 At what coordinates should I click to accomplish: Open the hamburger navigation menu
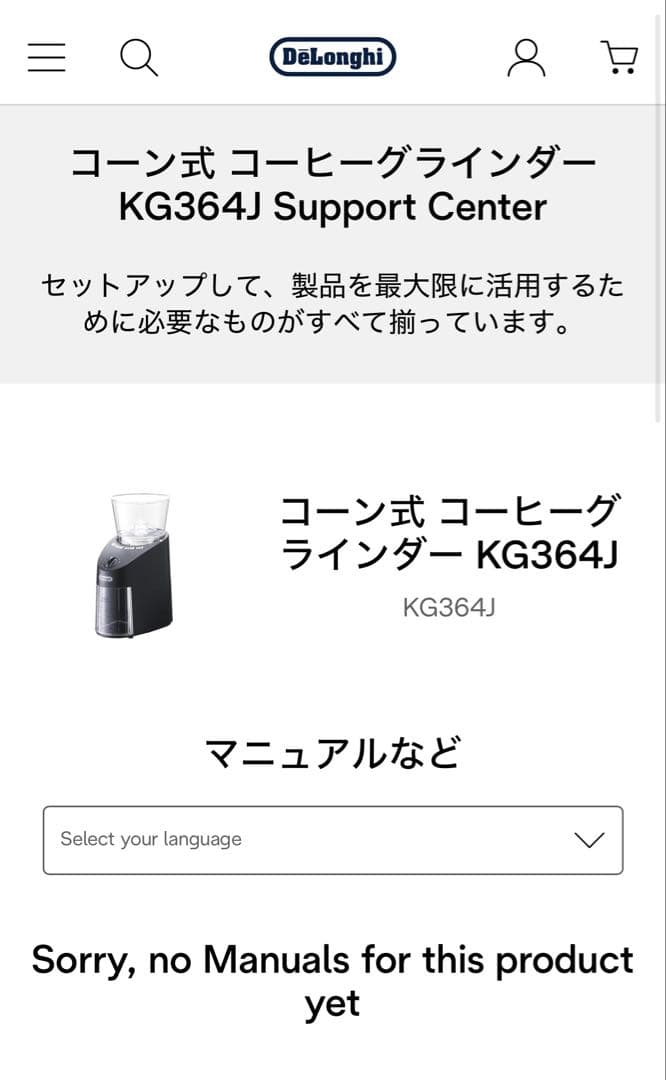pyautogui.click(x=46, y=58)
